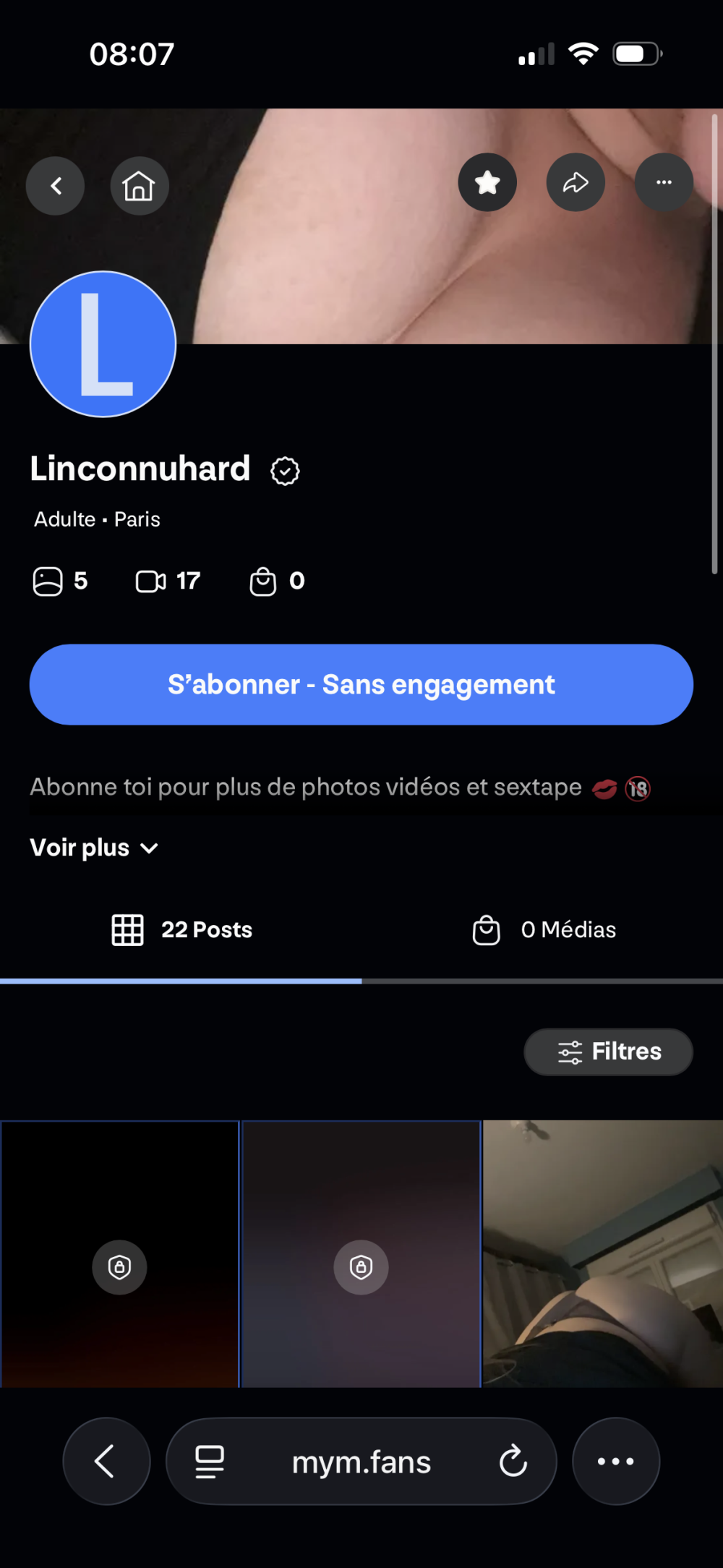Go back using the profile back arrow
Viewport: 723px width, 1568px height.
click(56, 186)
